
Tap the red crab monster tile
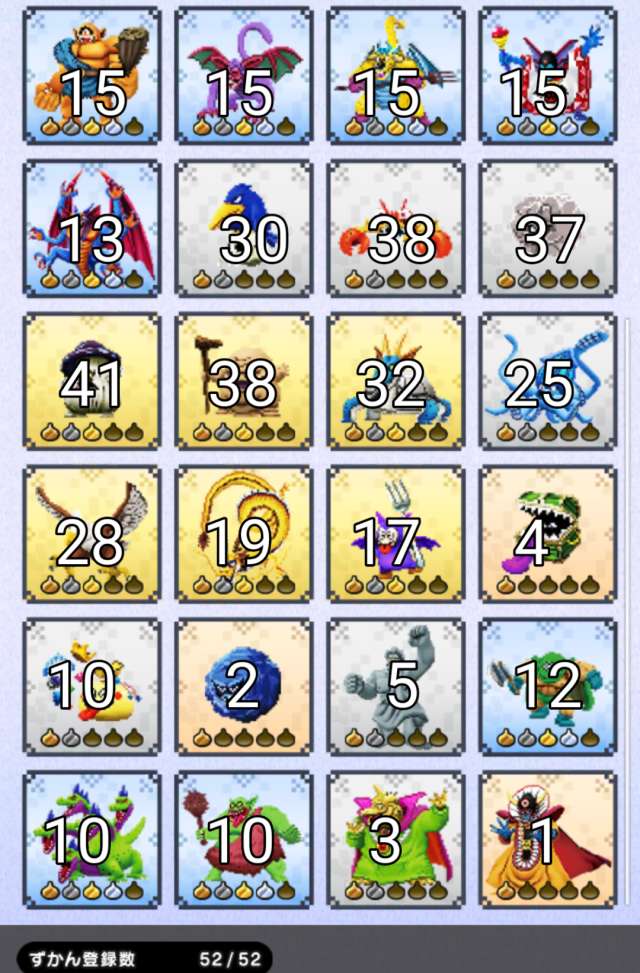click(396, 228)
